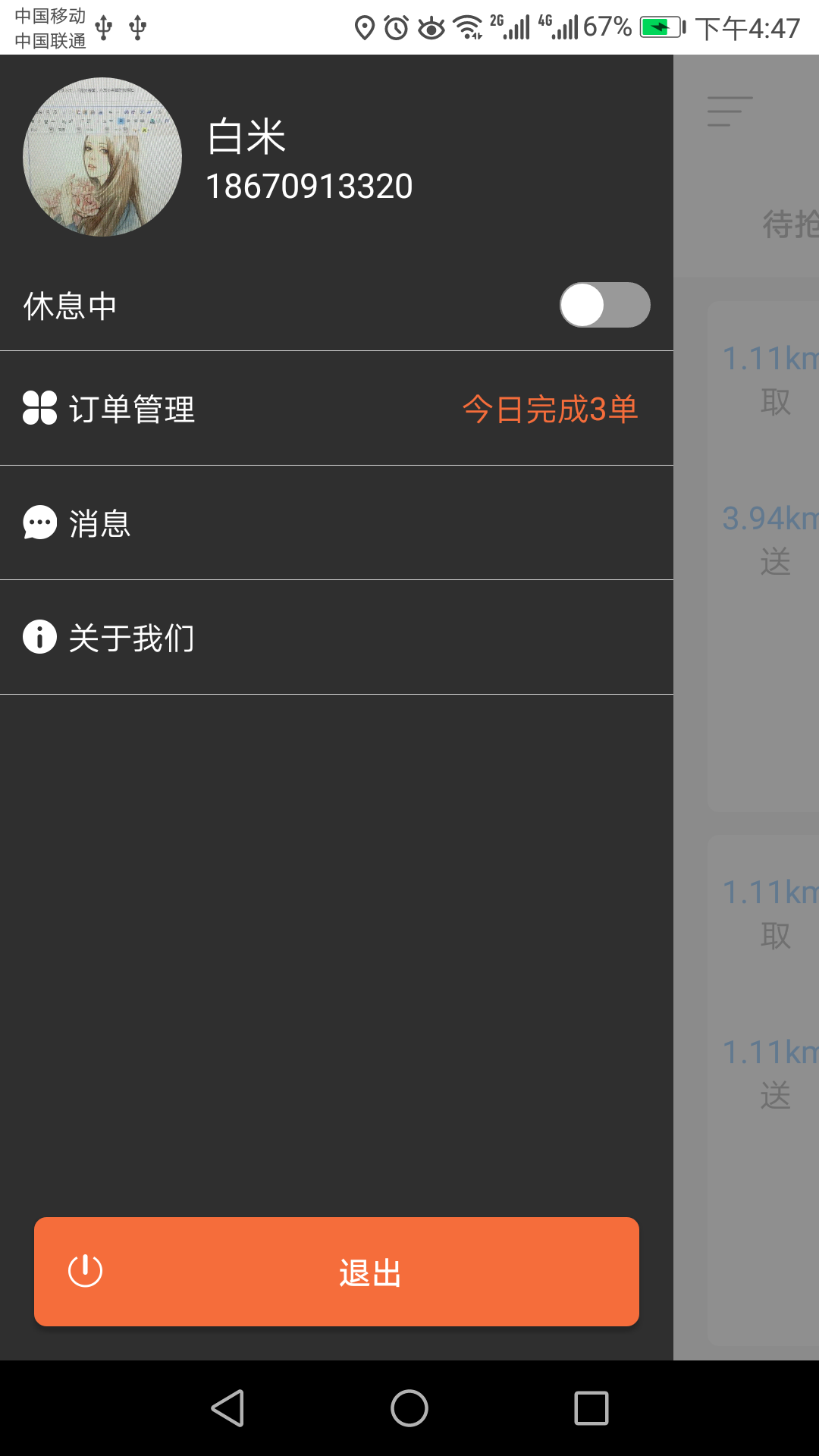Open 关于我们 about us
The height and width of the screenshot is (1456, 819).
tap(337, 638)
